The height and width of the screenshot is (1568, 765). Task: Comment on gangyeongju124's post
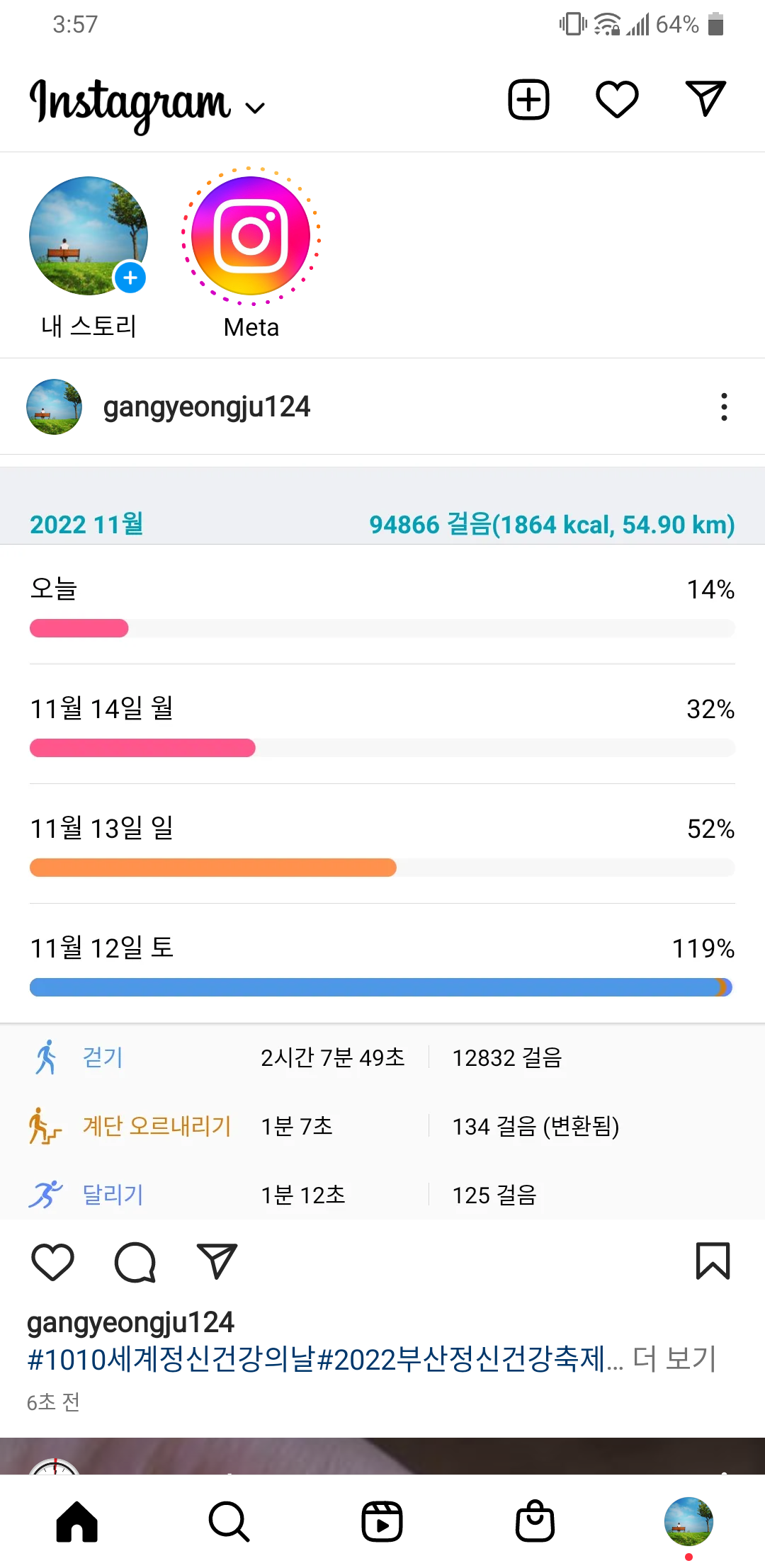[x=135, y=1261]
